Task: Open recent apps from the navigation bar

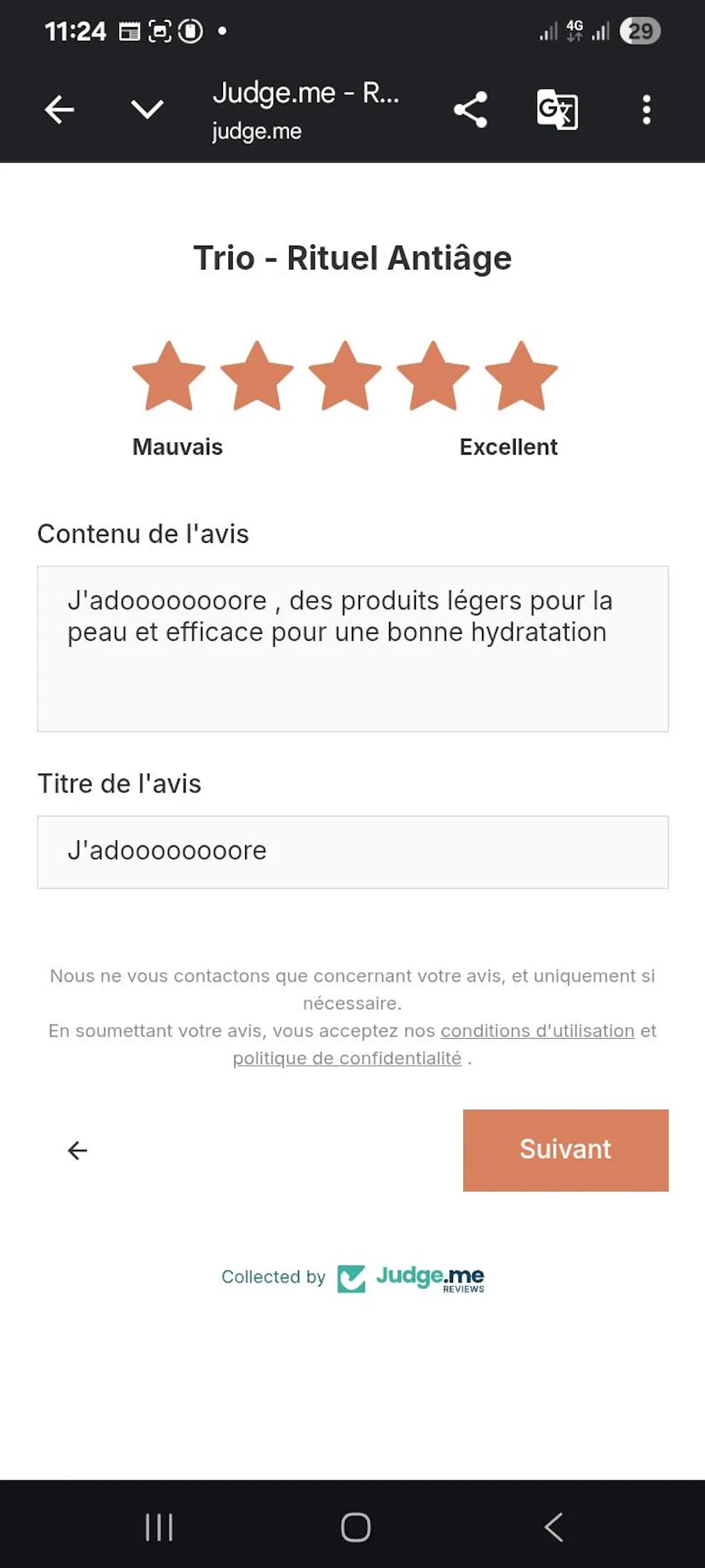Action: [159, 1527]
